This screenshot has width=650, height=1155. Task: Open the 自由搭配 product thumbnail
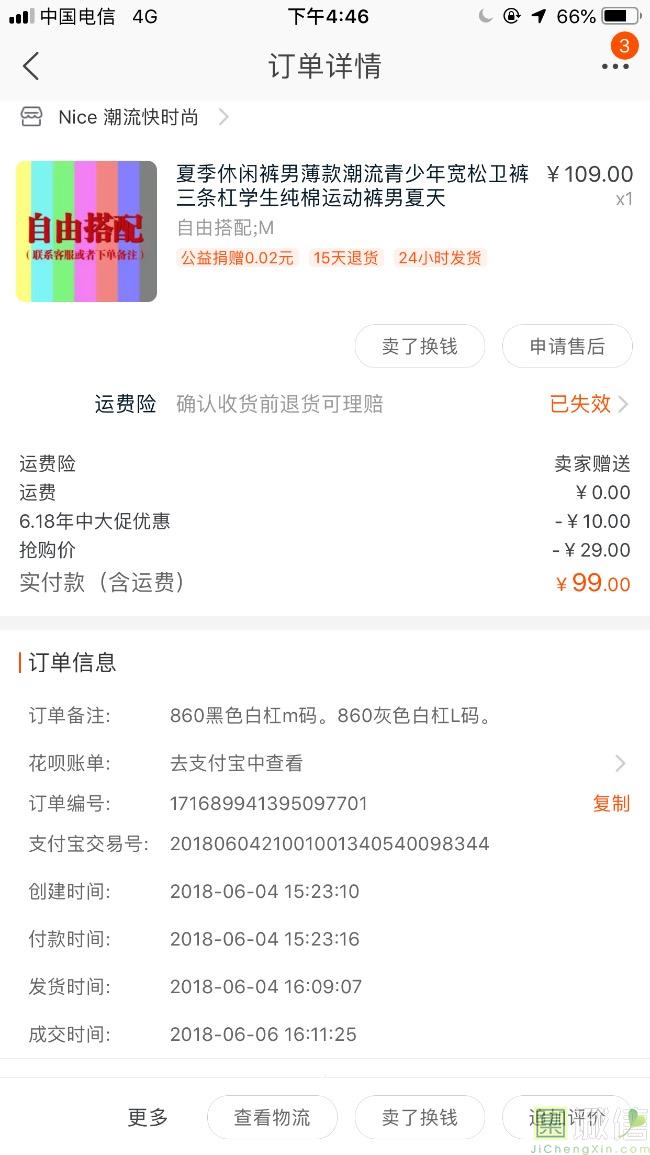(x=86, y=231)
